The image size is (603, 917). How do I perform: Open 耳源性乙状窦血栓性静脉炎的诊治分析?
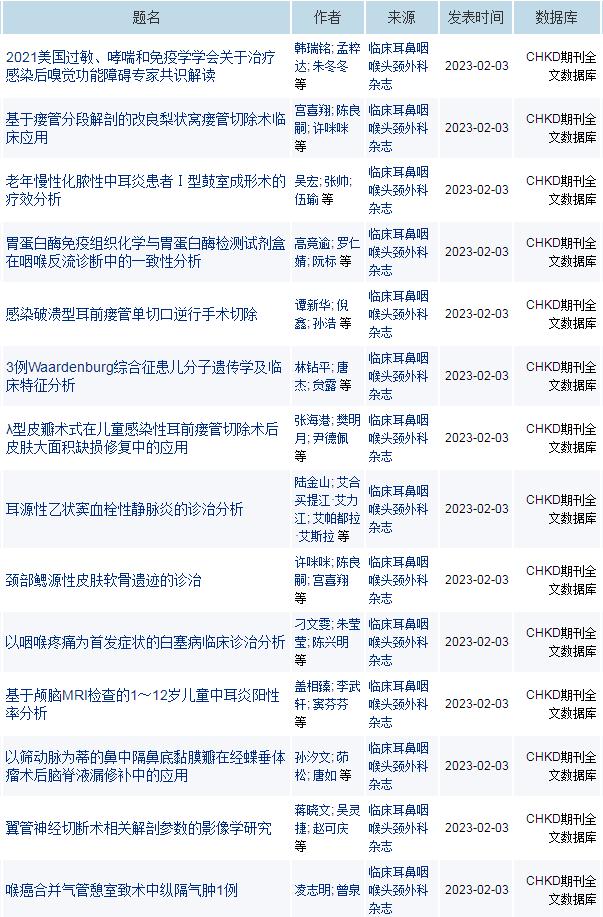tap(124, 509)
